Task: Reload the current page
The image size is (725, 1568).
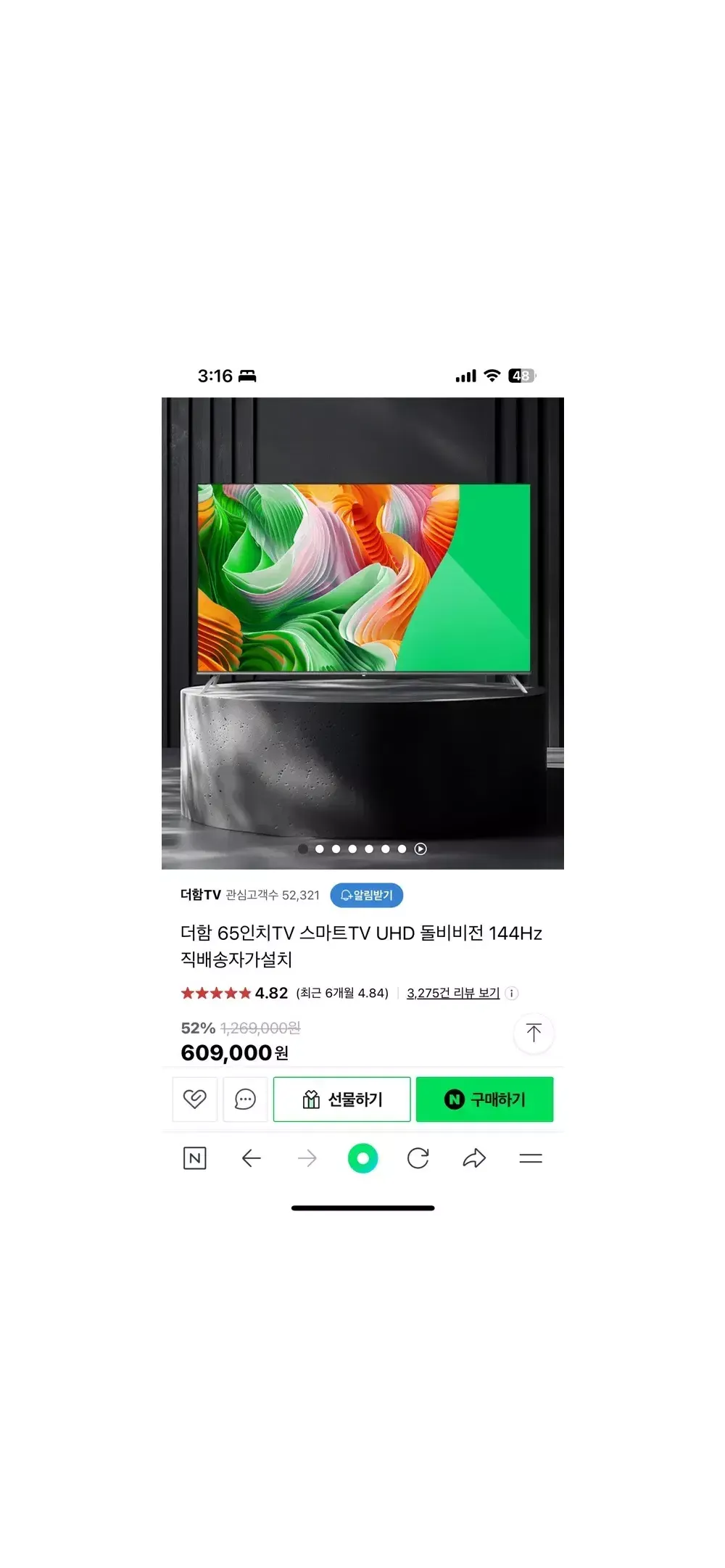Action: point(418,1158)
